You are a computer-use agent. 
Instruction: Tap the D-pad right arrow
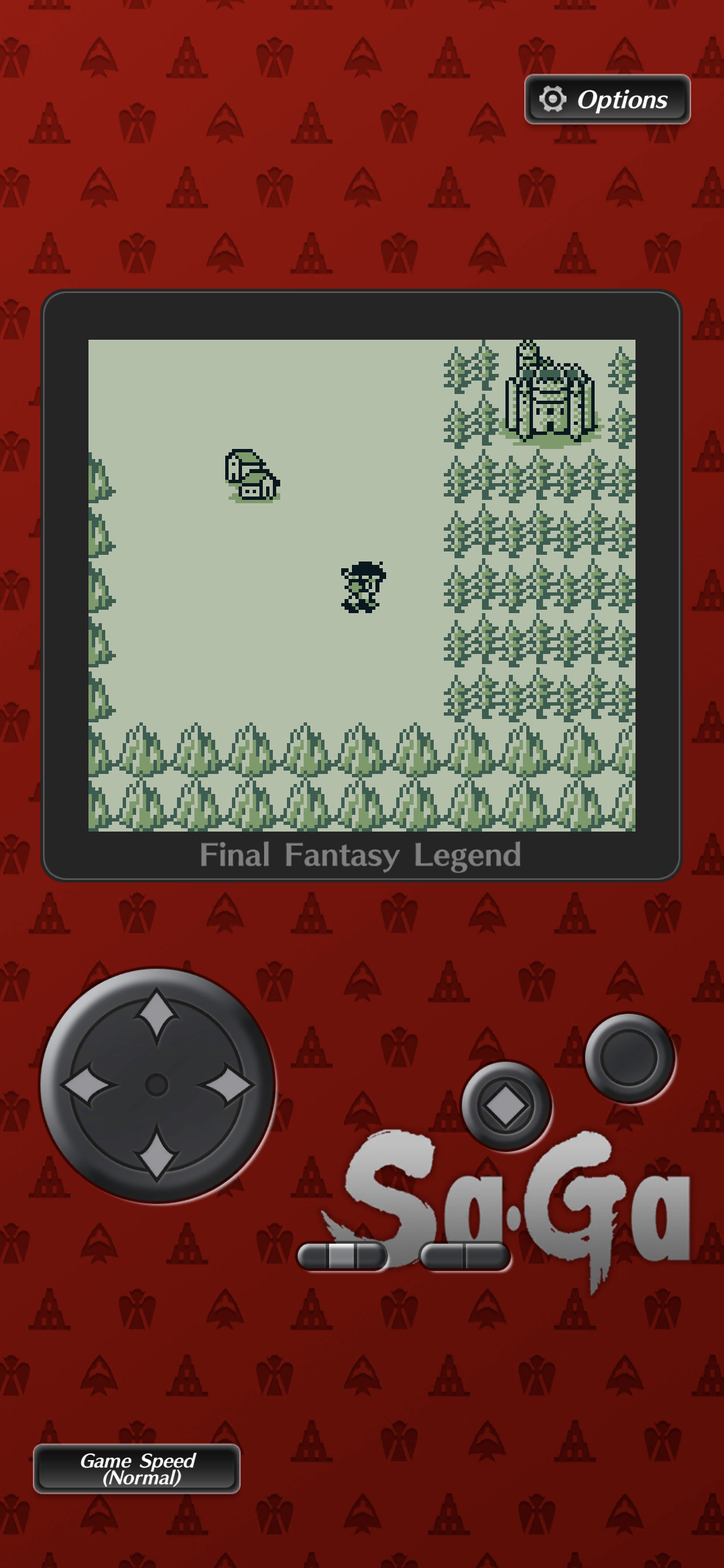pos(228,1085)
